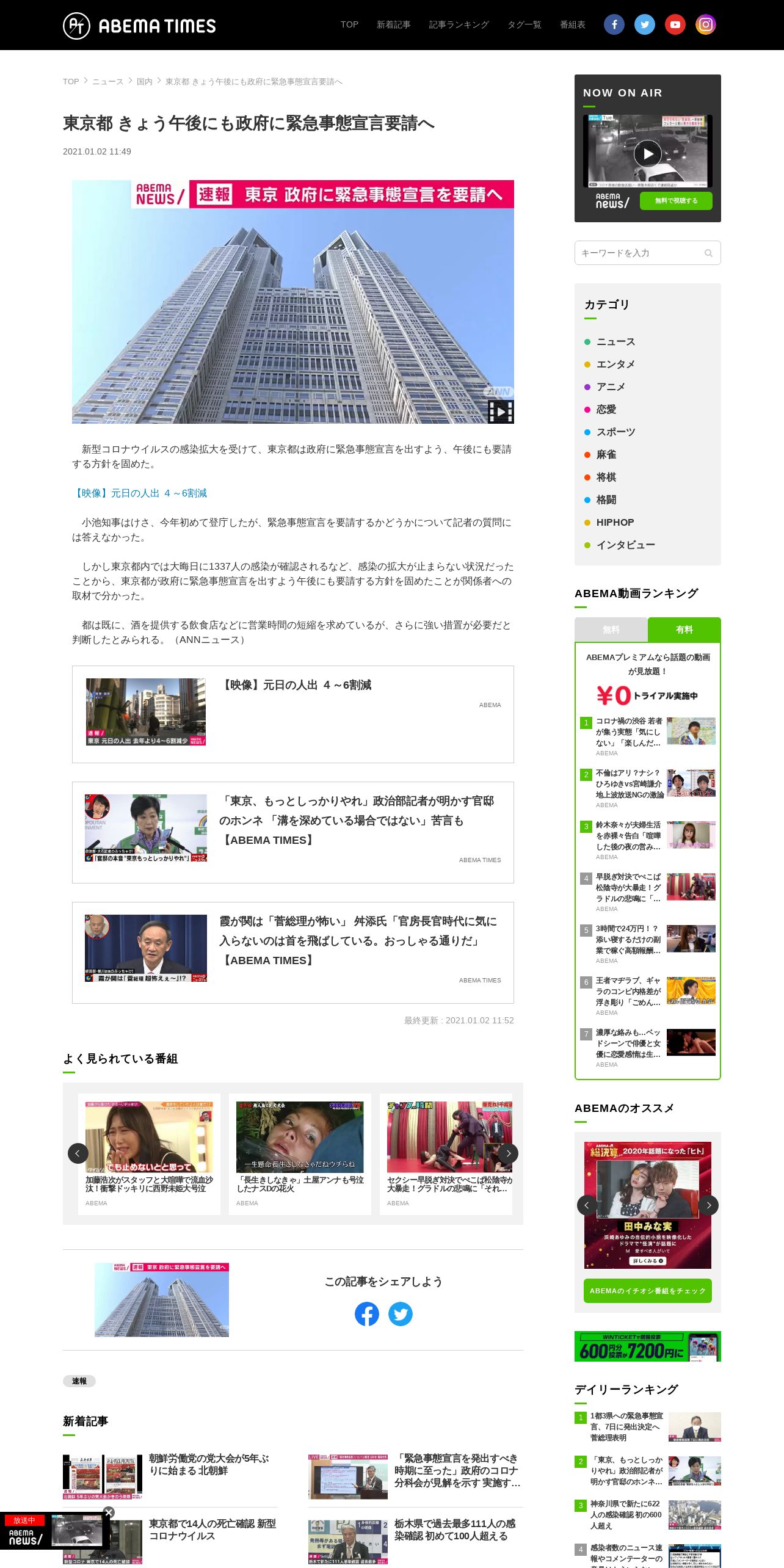Show next items in よく見られている番組 carousel
Image resolution: width=784 pixels, height=1568 pixels.
click(x=508, y=1153)
